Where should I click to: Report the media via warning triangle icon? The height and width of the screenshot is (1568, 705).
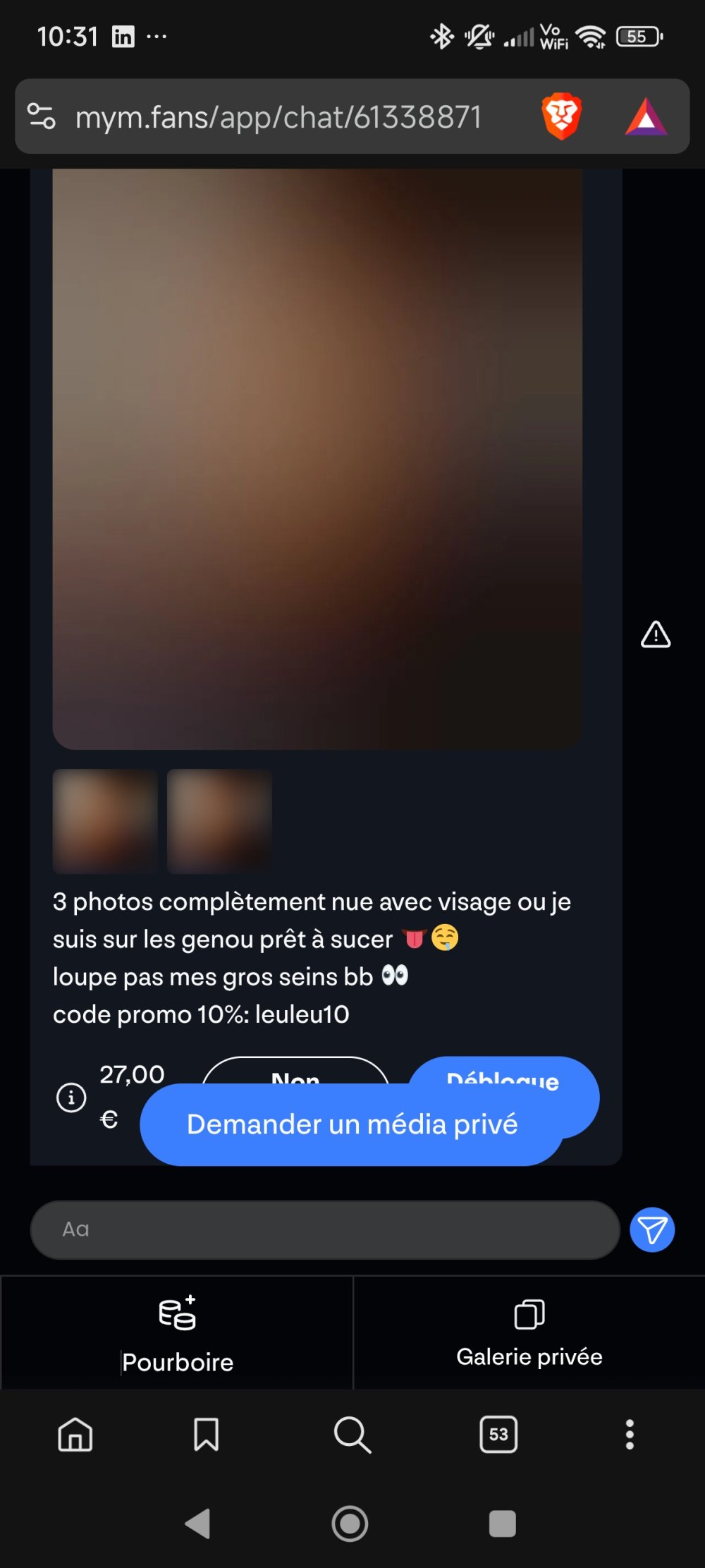654,636
